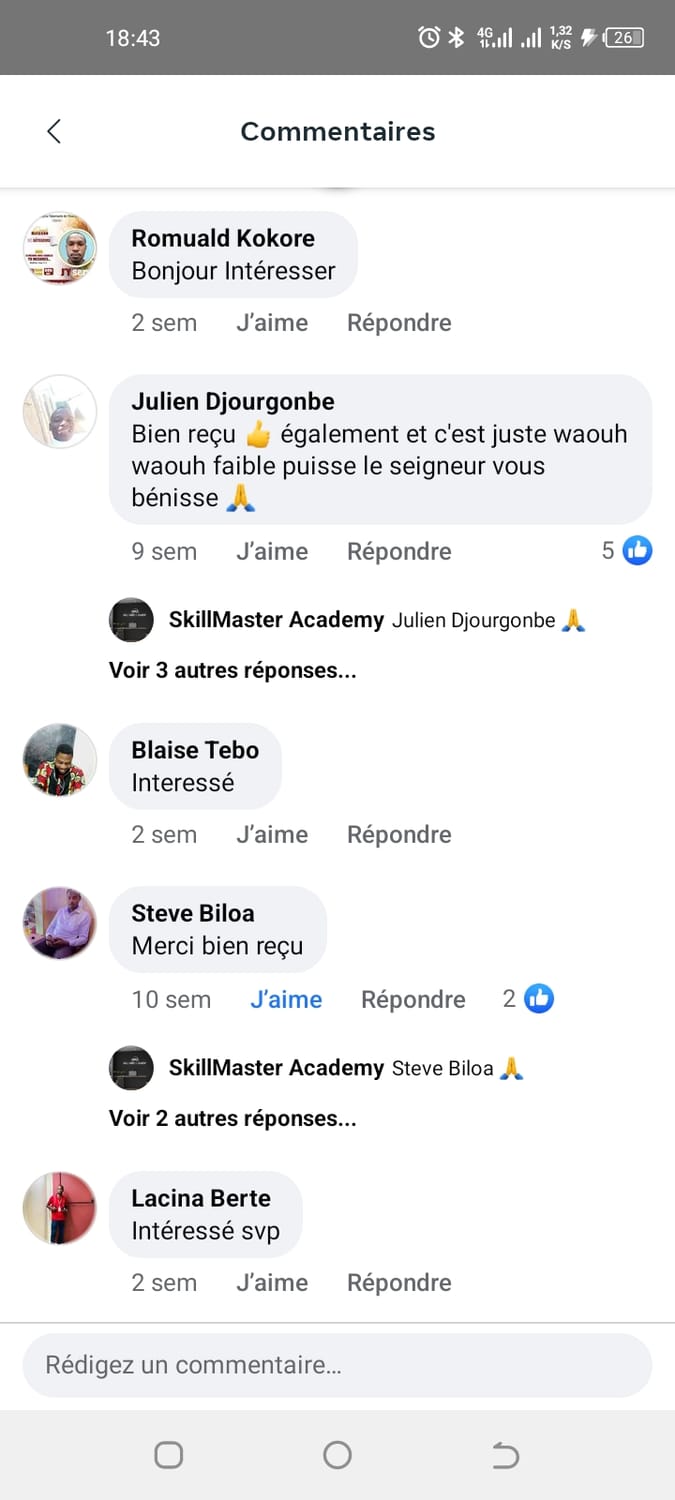Reply to Lacina Berte's comment
675x1500 pixels.
398,1282
